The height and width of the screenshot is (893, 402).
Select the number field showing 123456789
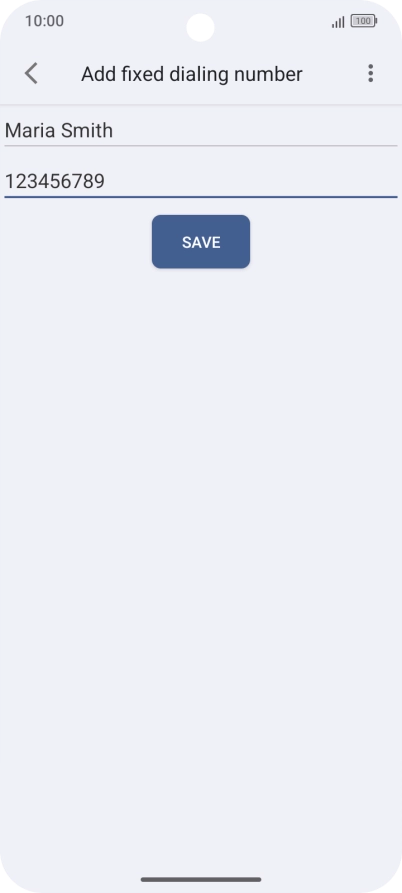[200, 182]
